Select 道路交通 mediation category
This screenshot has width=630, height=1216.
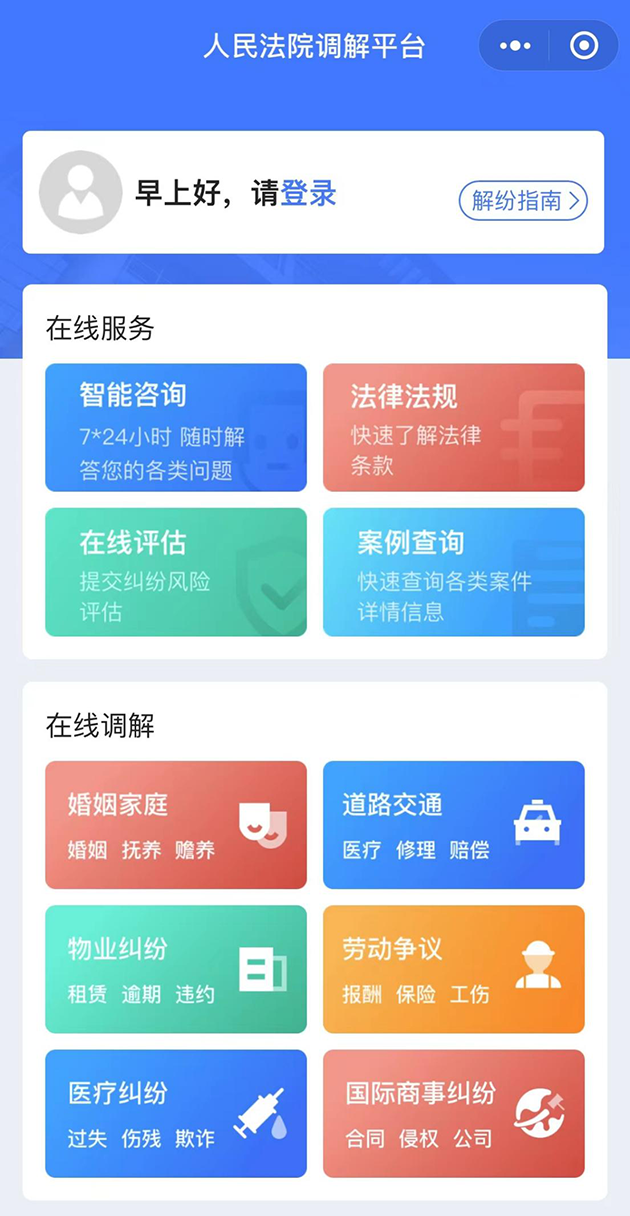tap(454, 825)
